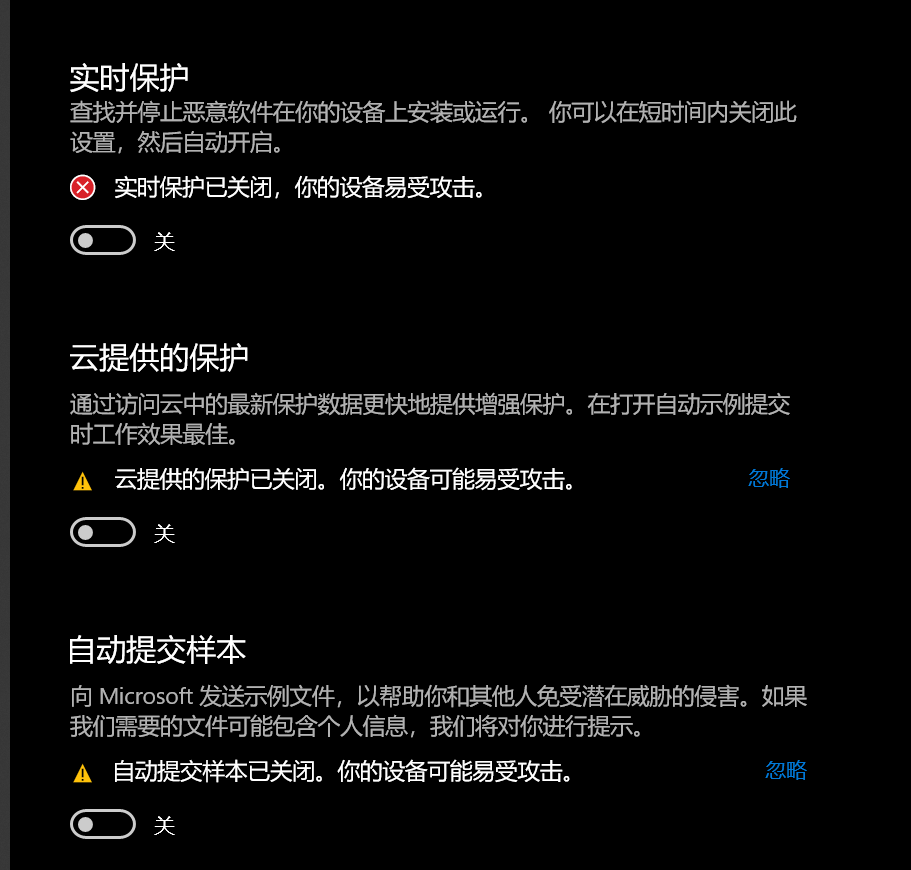911x870 pixels.
Task: Dismiss the 自动提交样本 warning via 忽略
Action: (x=786, y=771)
